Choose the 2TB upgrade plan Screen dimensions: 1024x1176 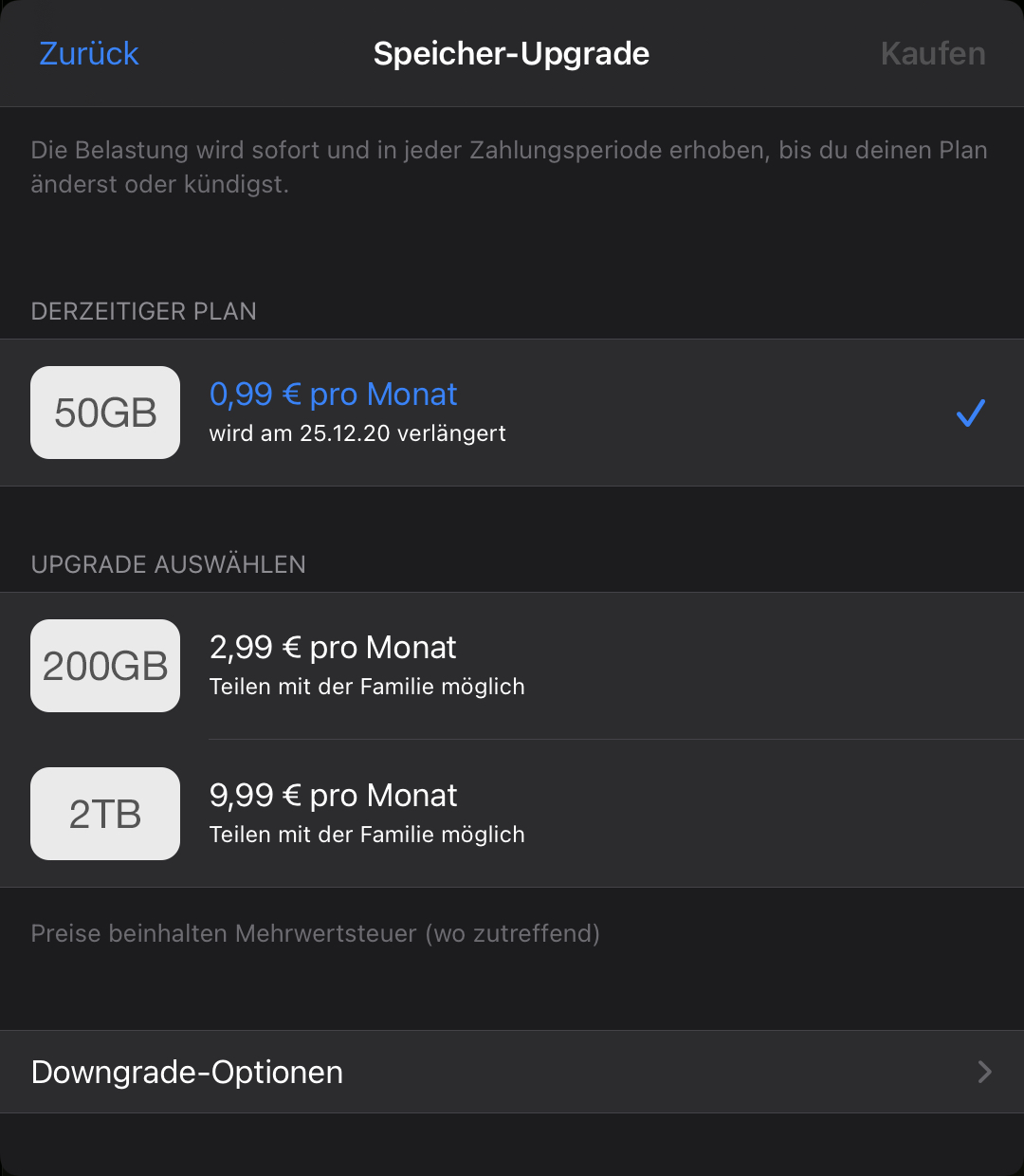(x=512, y=814)
